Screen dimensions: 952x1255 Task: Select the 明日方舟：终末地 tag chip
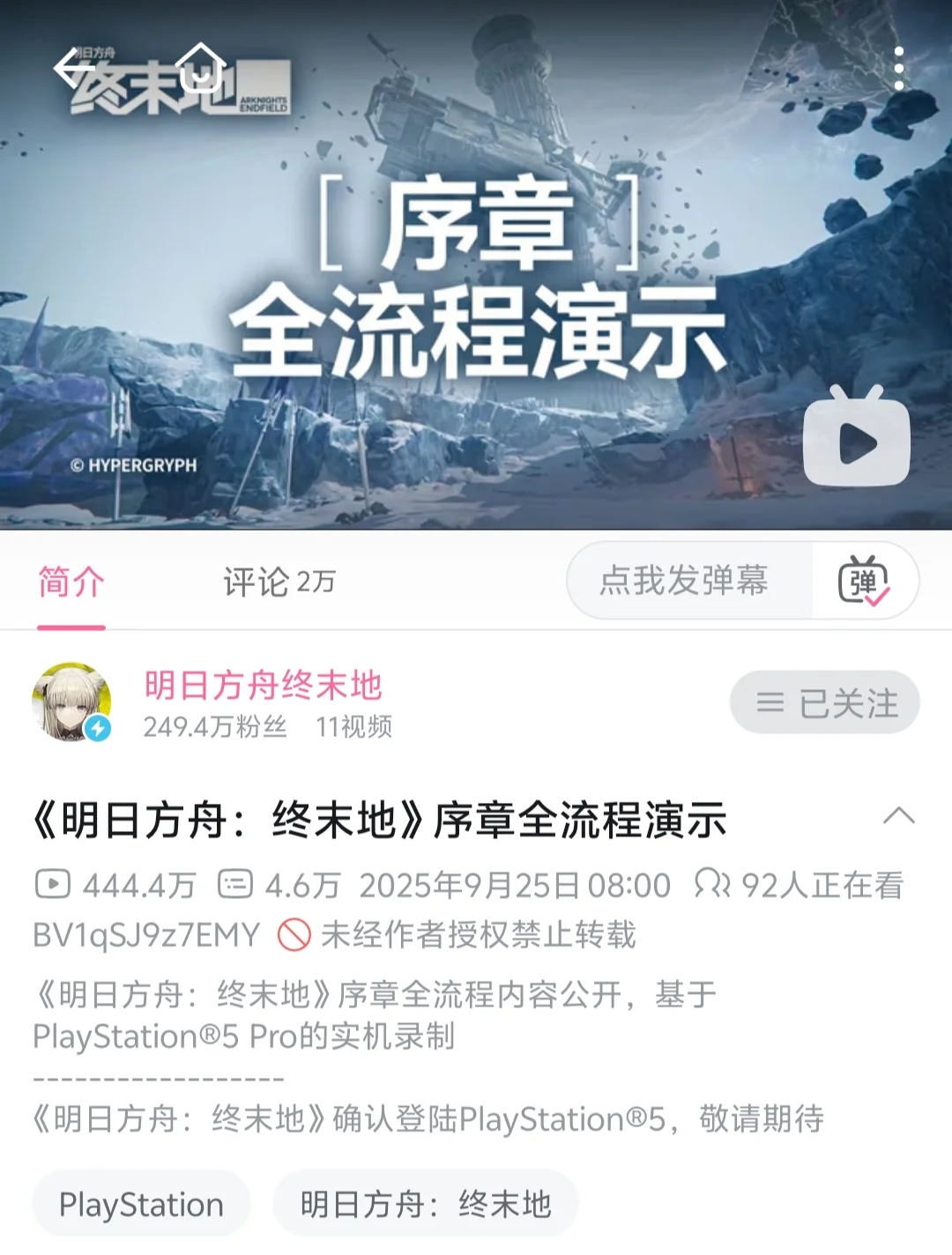[x=426, y=1204]
